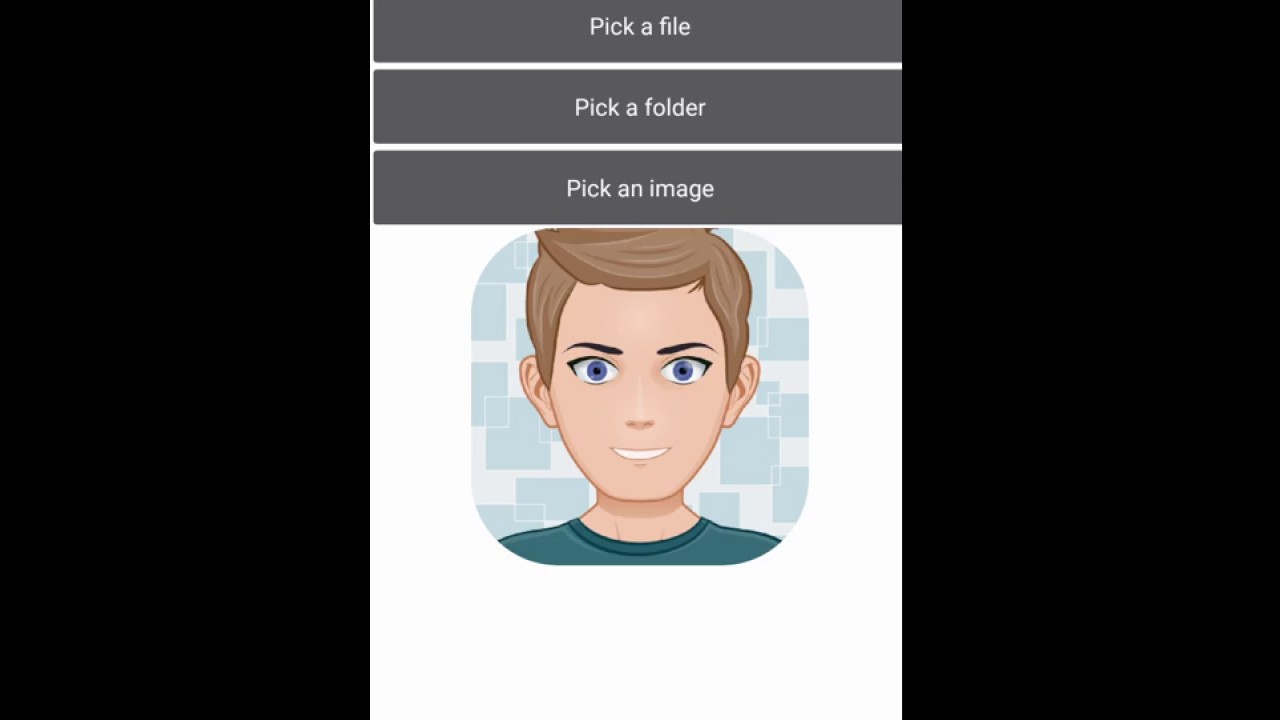Tap the Pick a file button

coord(638,28)
